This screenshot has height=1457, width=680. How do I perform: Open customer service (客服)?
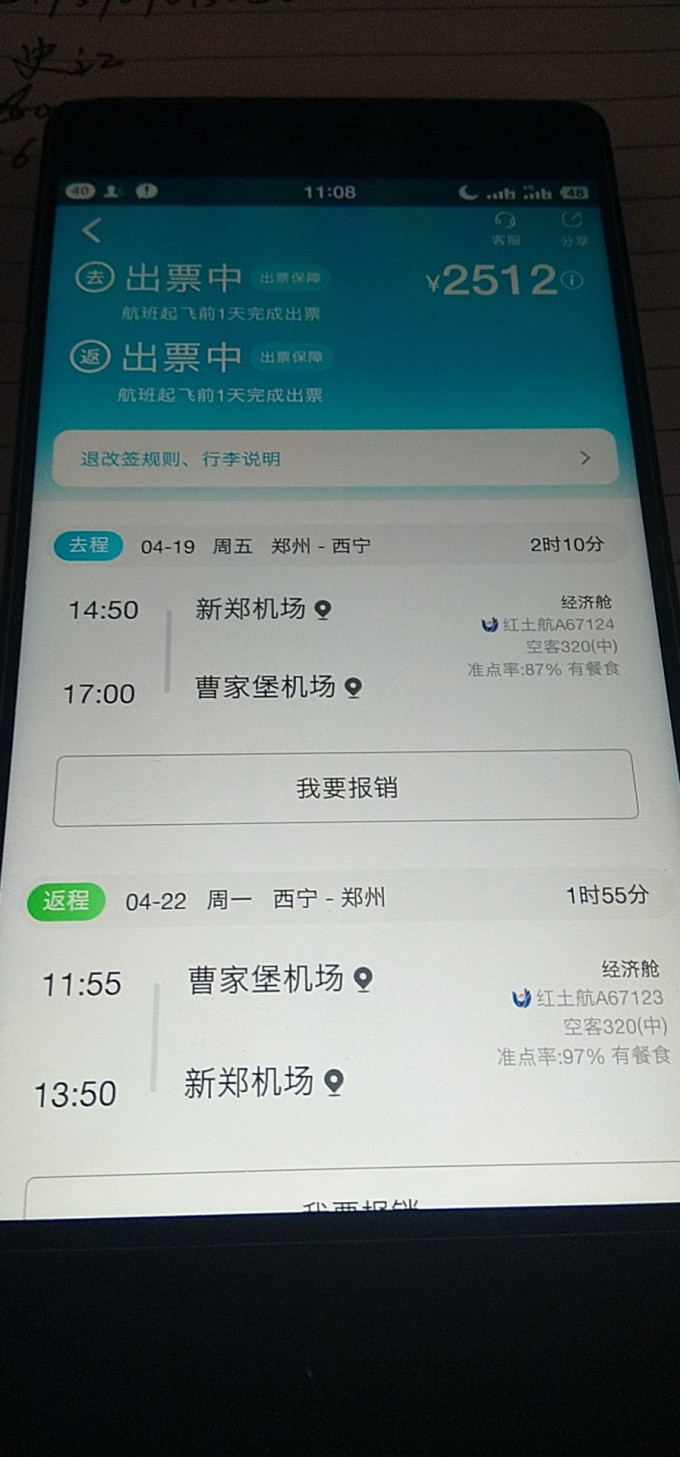coord(505,228)
